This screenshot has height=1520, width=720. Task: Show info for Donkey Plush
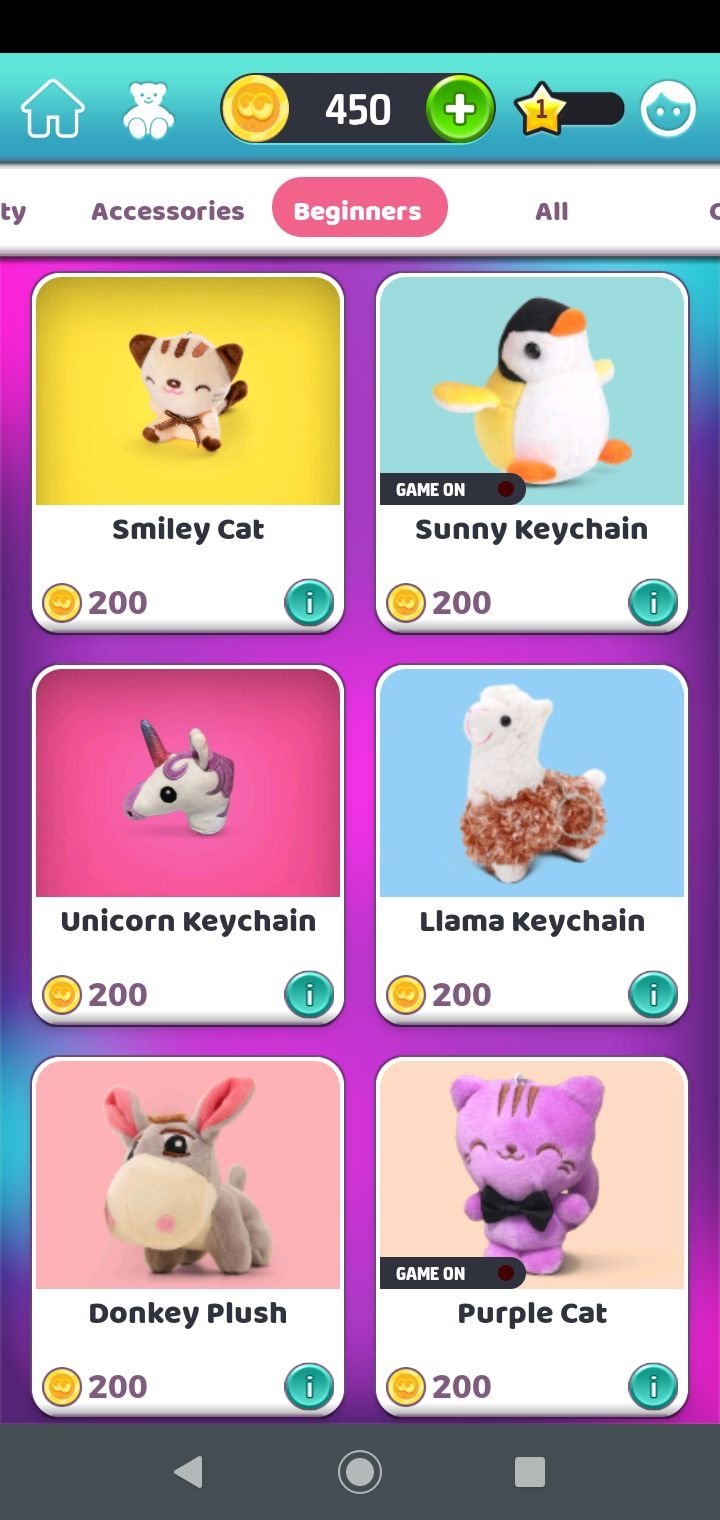point(309,1387)
